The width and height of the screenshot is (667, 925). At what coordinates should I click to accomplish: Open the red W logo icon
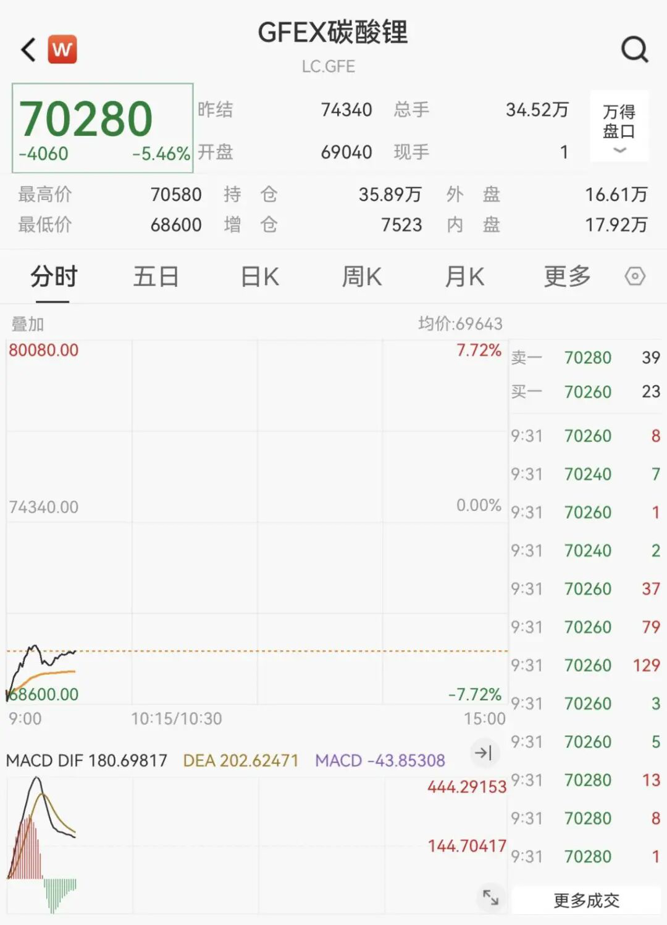[62, 49]
